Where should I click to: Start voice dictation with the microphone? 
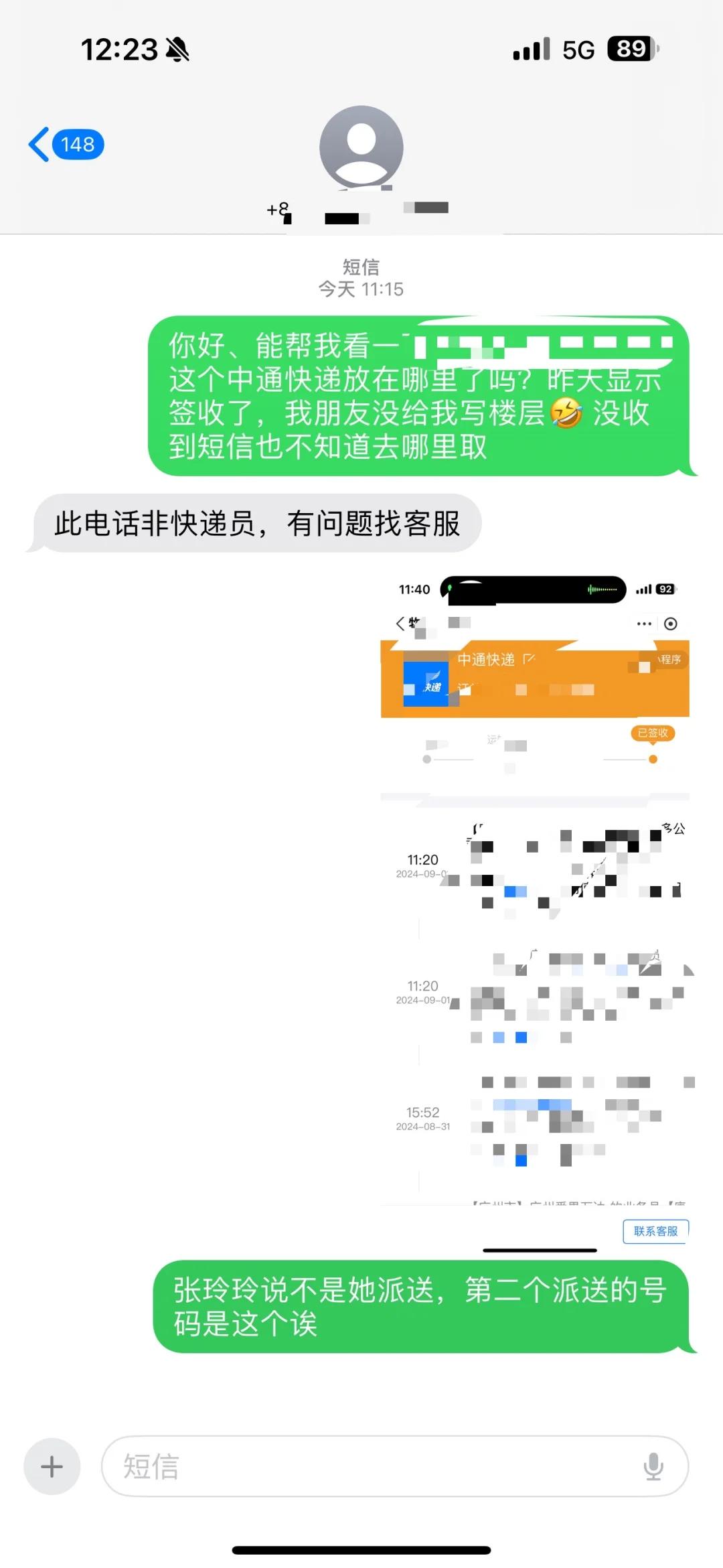pyautogui.click(x=653, y=1467)
